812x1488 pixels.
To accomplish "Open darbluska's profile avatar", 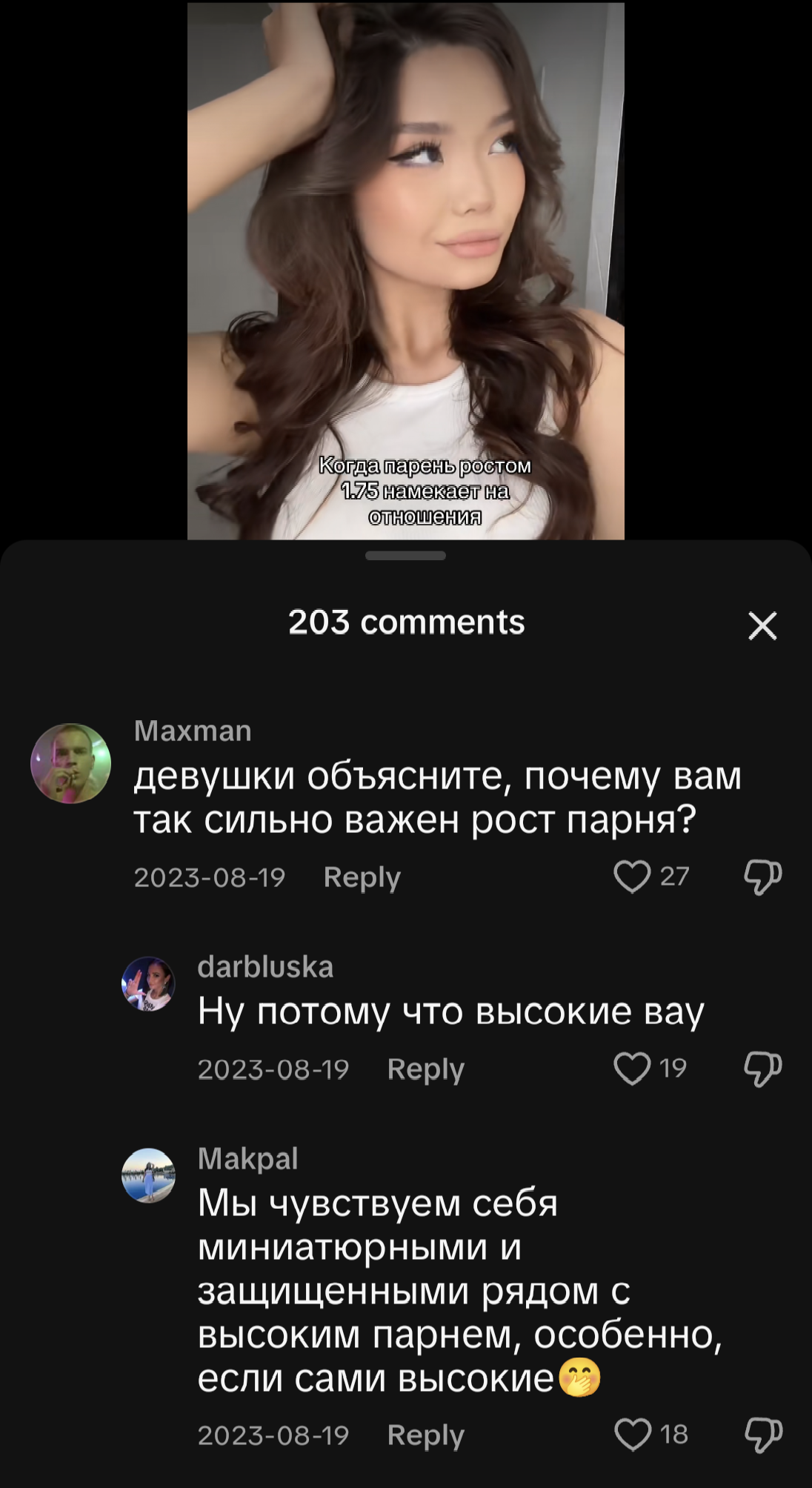I will 148,983.
